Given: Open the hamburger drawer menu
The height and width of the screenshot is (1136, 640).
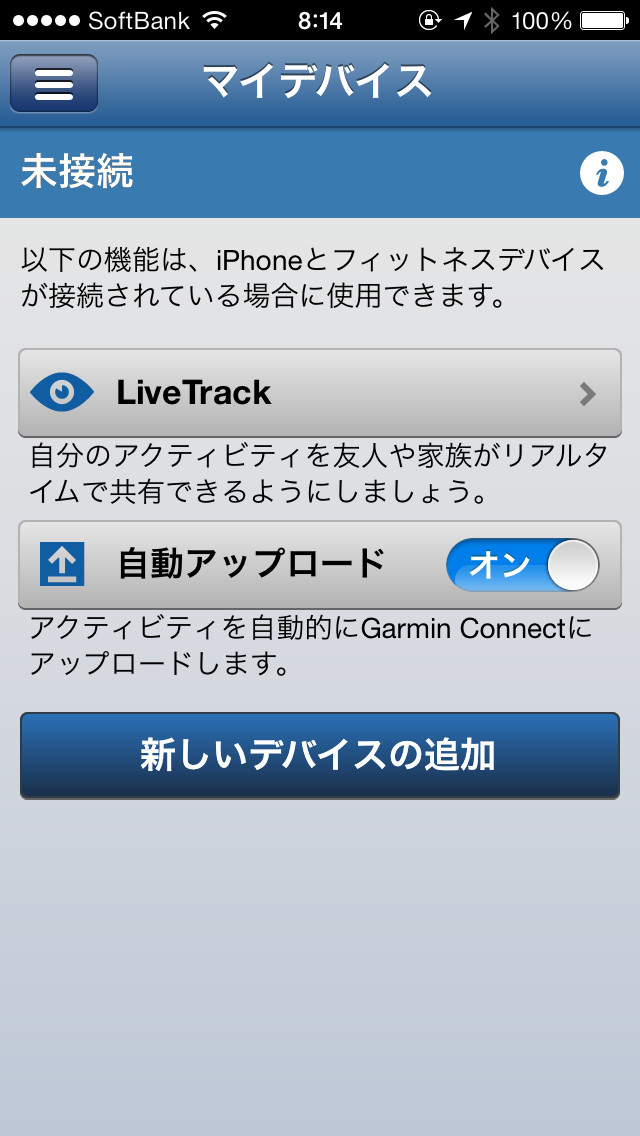Looking at the screenshot, I should coord(54,83).
